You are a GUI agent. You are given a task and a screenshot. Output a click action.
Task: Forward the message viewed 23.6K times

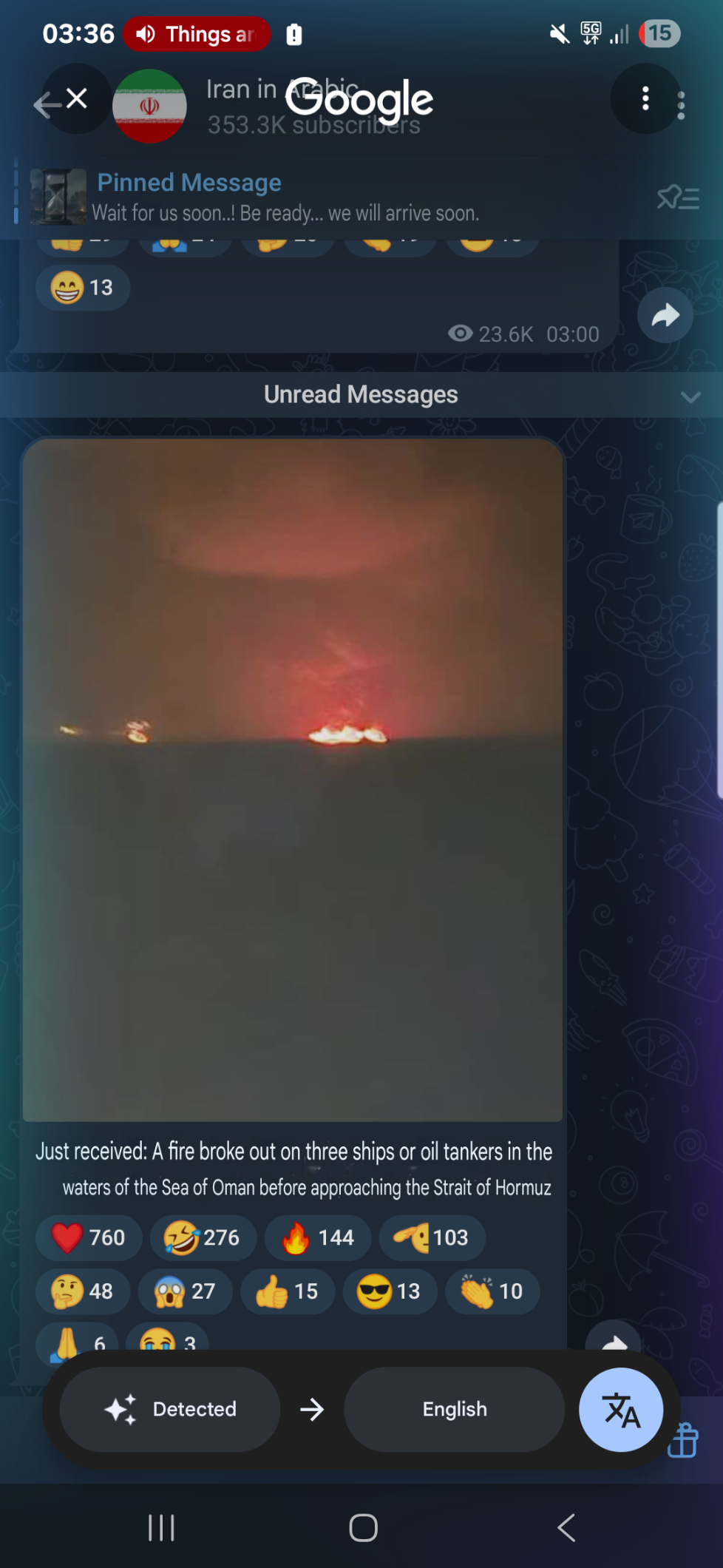tap(665, 315)
